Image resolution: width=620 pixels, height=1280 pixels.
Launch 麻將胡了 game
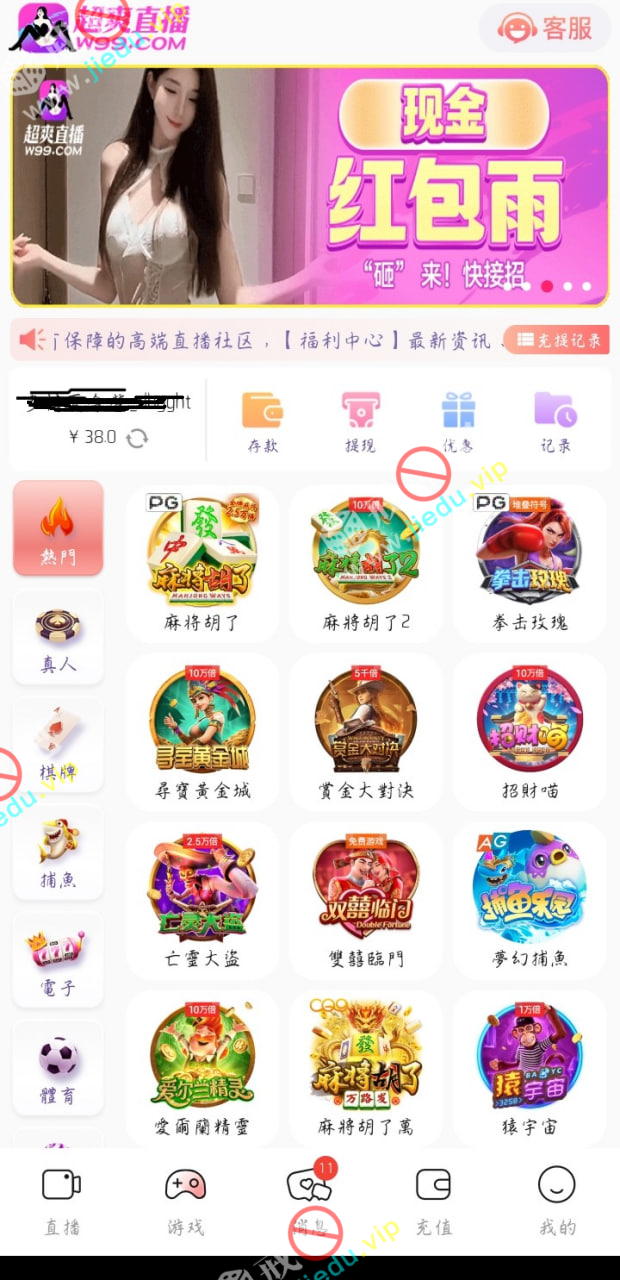pyautogui.click(x=202, y=560)
